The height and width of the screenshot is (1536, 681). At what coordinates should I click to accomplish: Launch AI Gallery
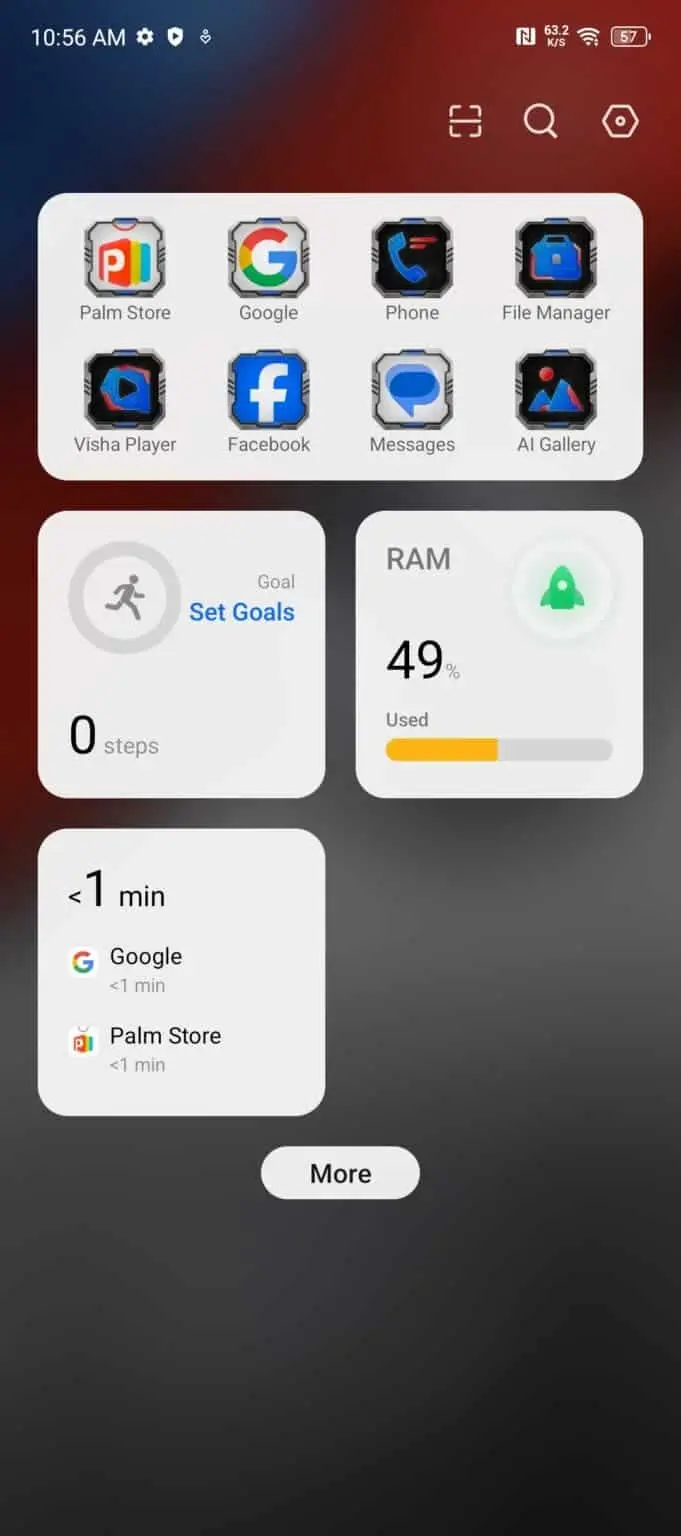556,391
